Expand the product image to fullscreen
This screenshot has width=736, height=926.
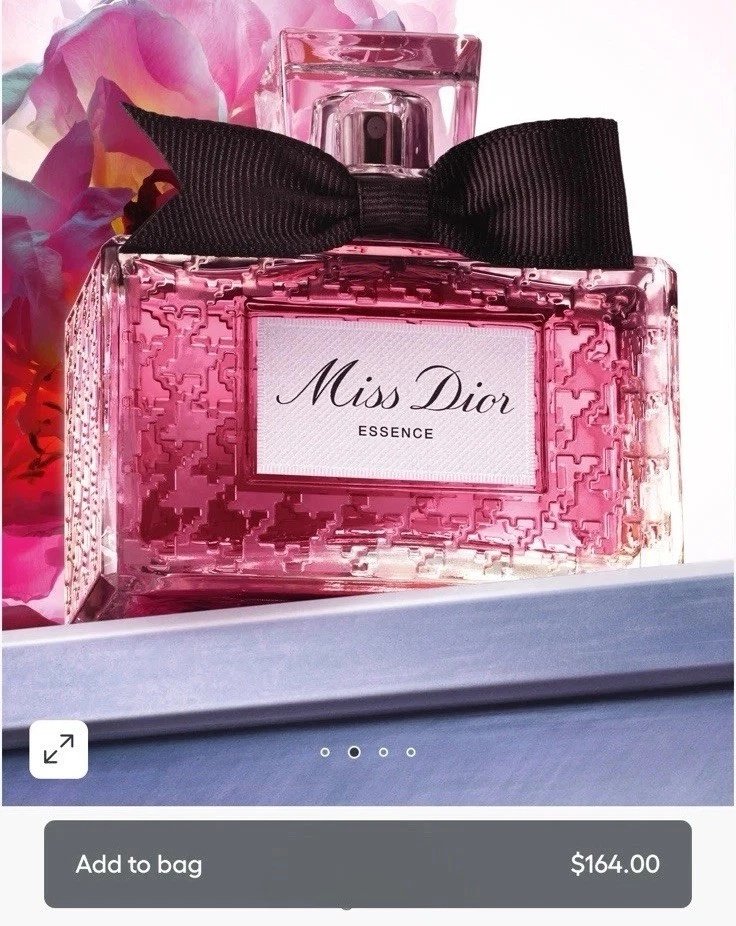click(x=59, y=749)
